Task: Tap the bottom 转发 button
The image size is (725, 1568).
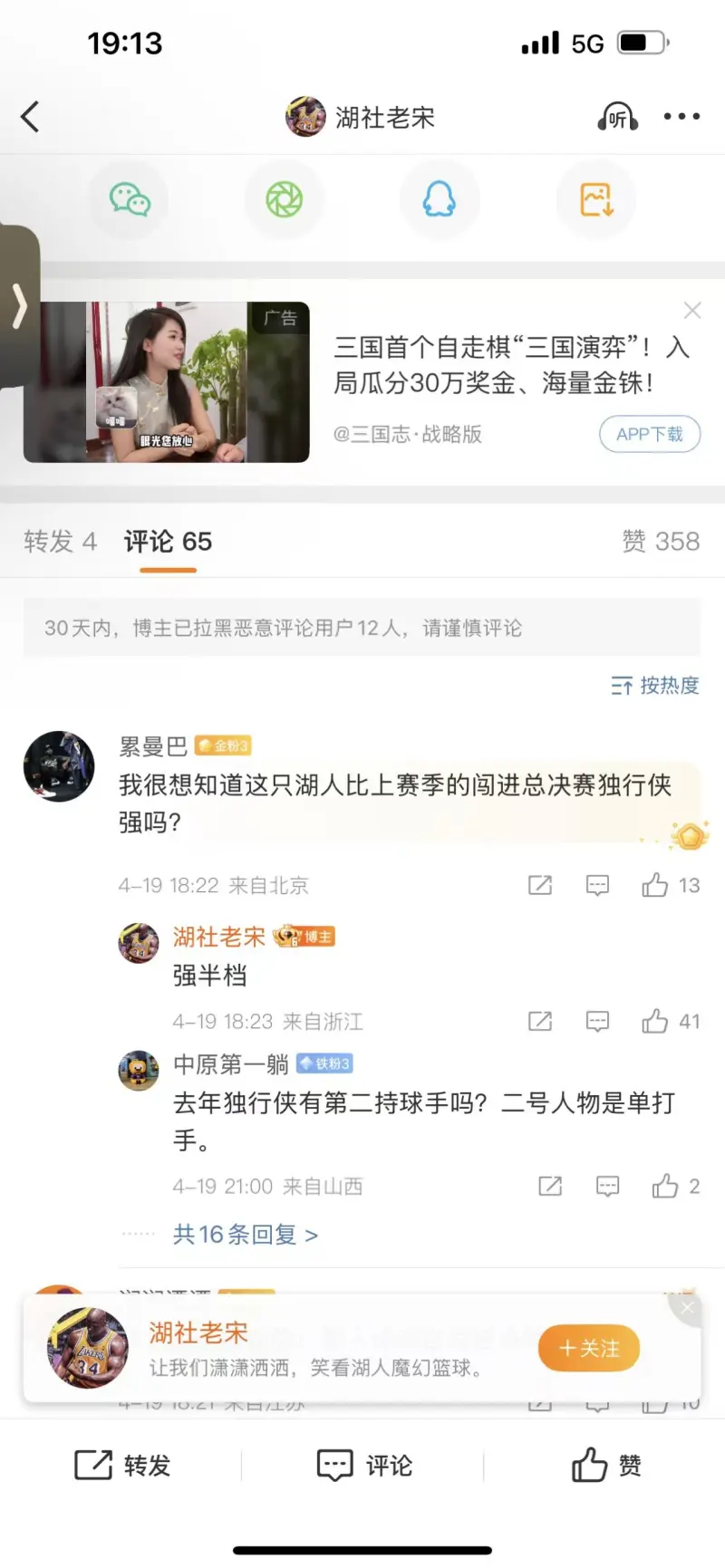Action: click(122, 1465)
